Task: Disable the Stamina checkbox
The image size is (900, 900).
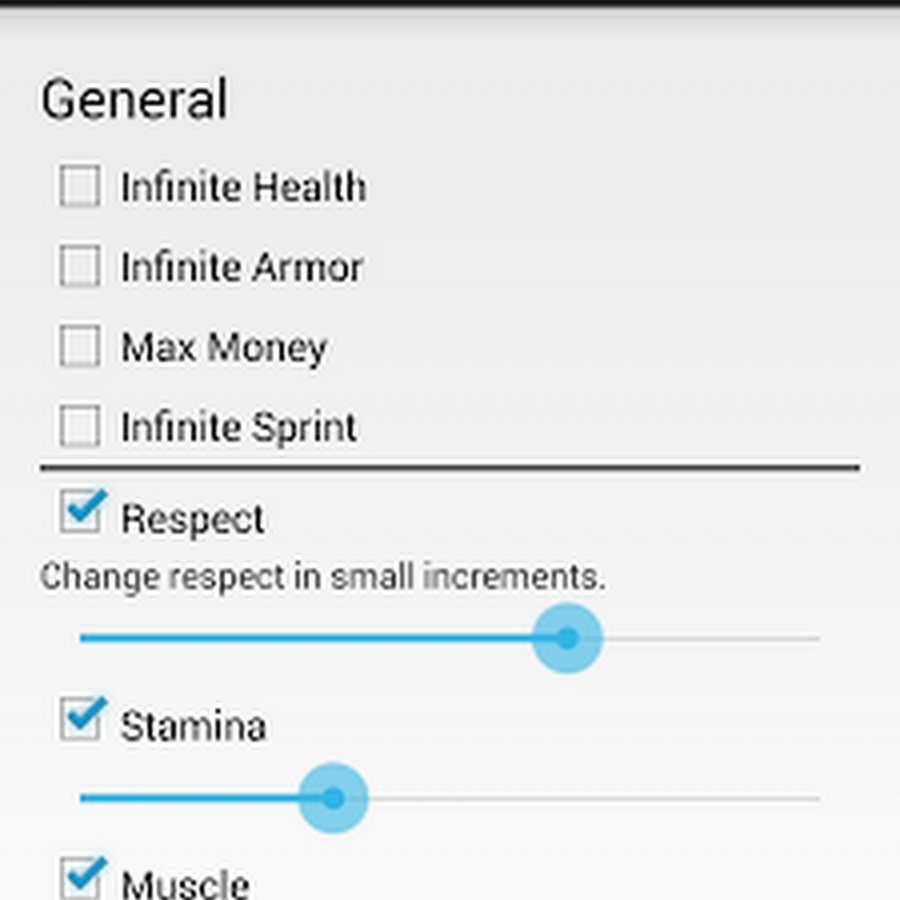Action: click(82, 719)
